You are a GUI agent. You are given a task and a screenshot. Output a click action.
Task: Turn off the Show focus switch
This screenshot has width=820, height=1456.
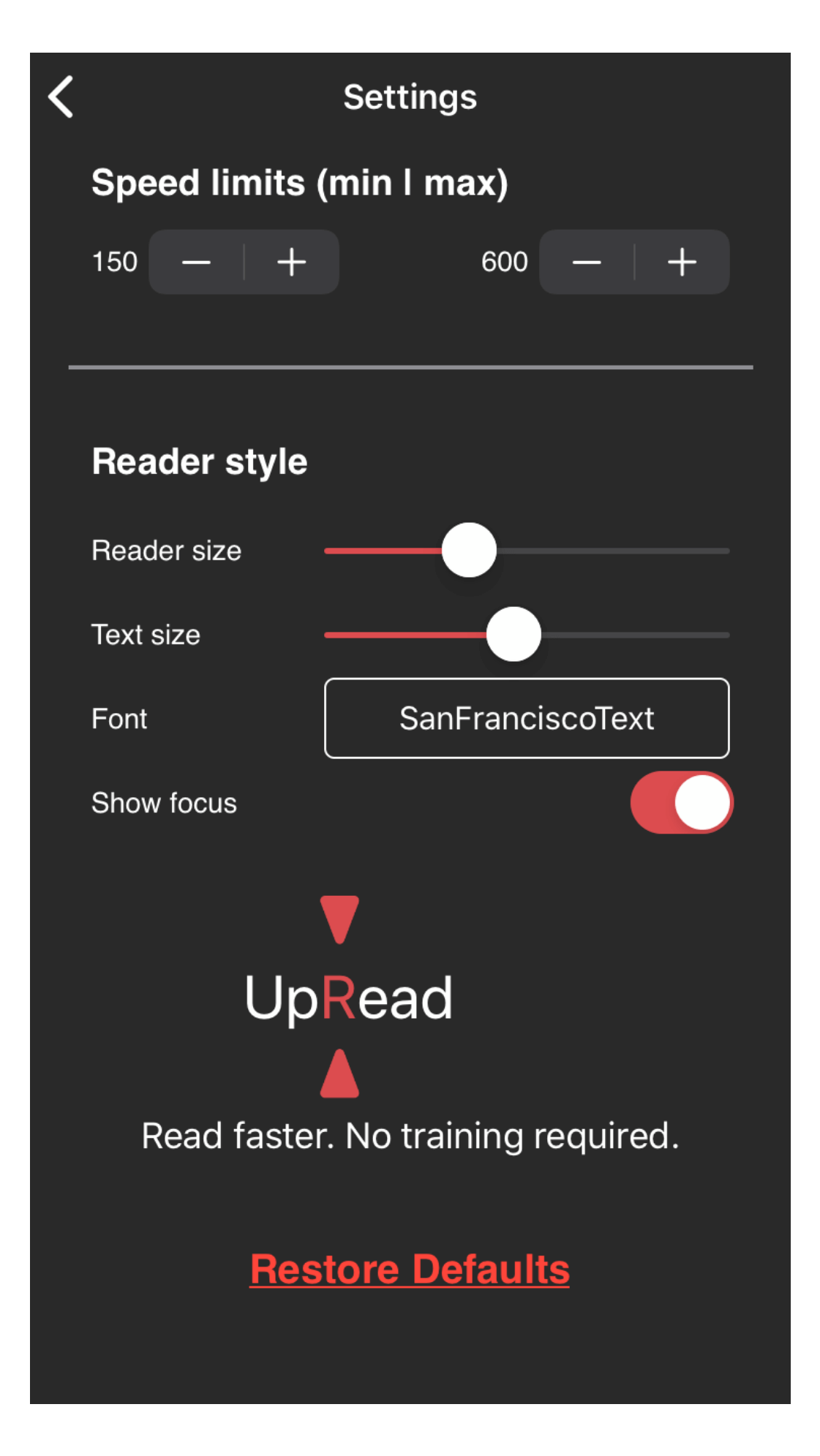click(682, 802)
